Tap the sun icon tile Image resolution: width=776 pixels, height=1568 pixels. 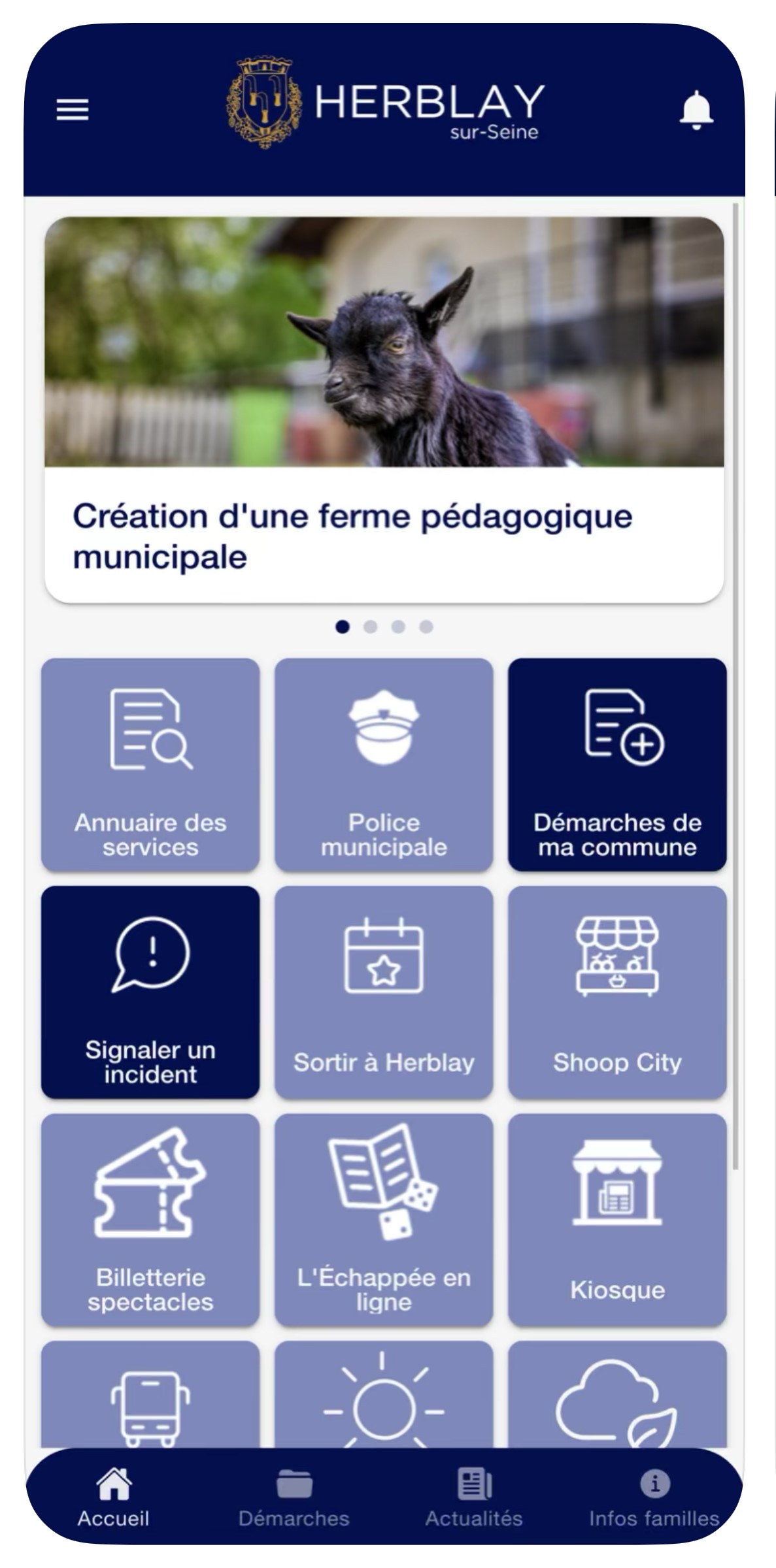[384, 1395]
